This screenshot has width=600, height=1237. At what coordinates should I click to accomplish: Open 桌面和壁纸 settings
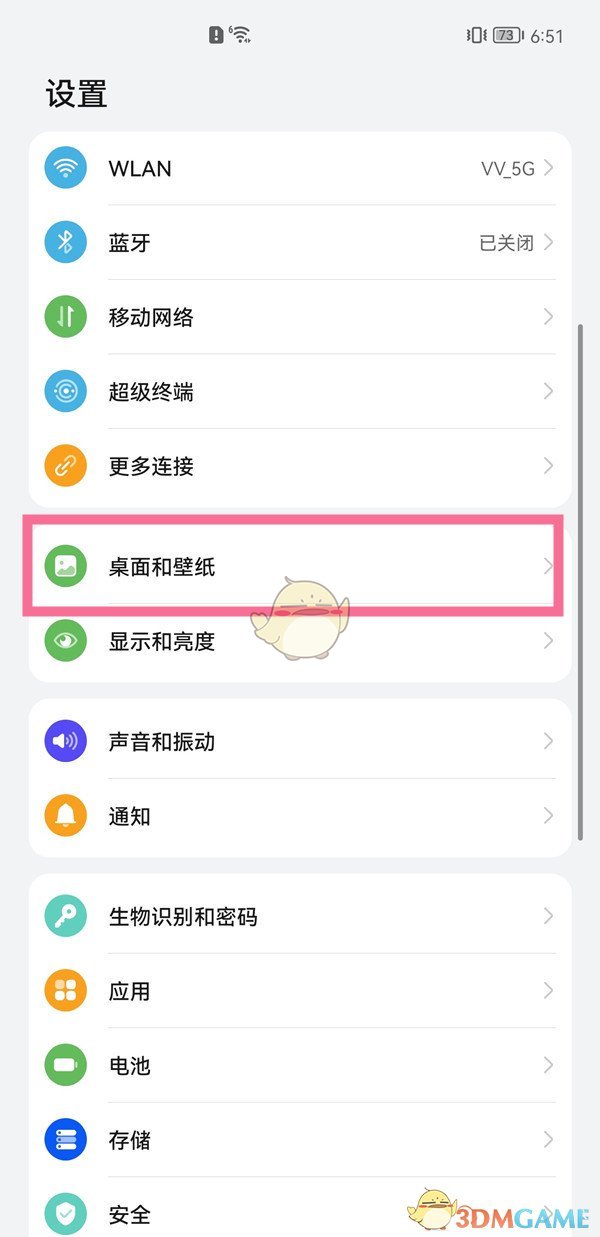click(300, 567)
